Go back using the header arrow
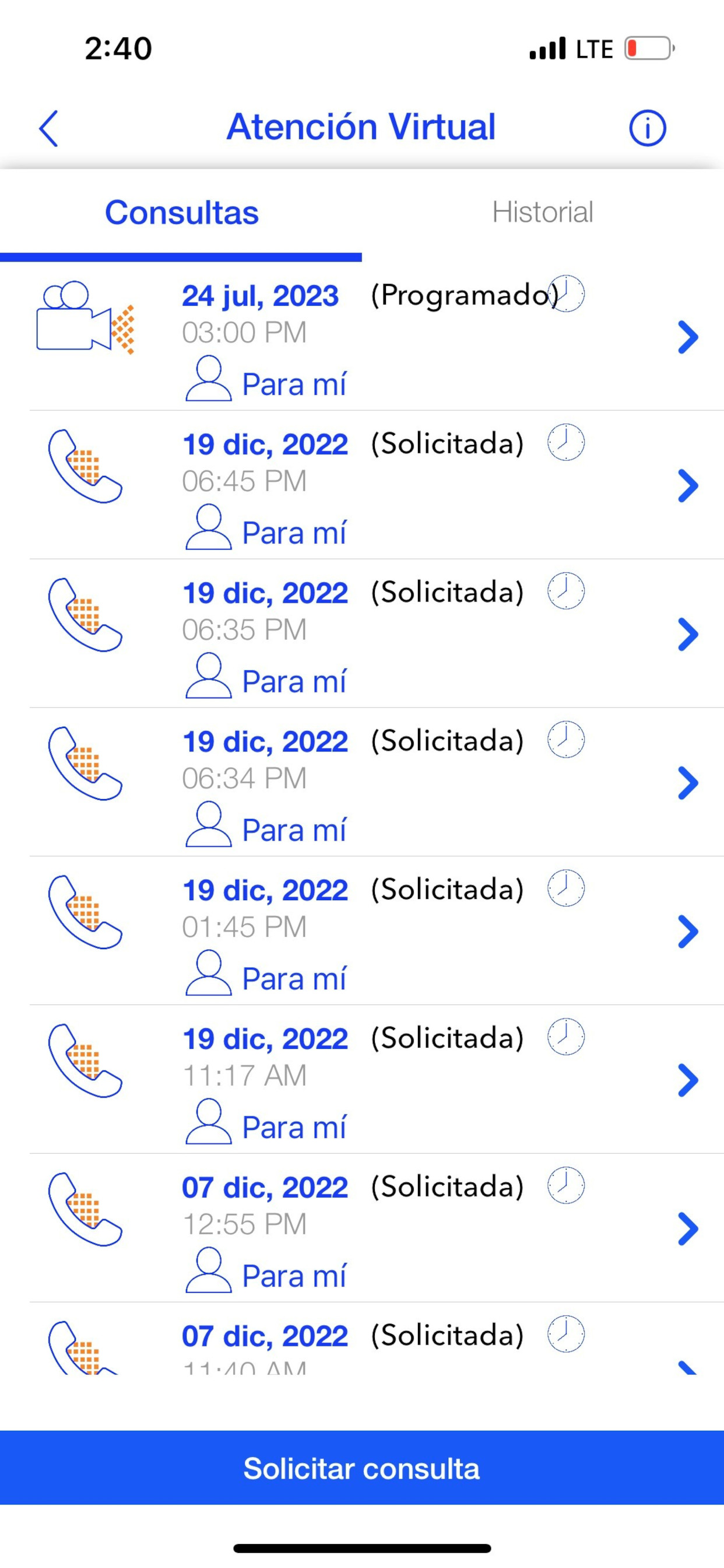 48,128
